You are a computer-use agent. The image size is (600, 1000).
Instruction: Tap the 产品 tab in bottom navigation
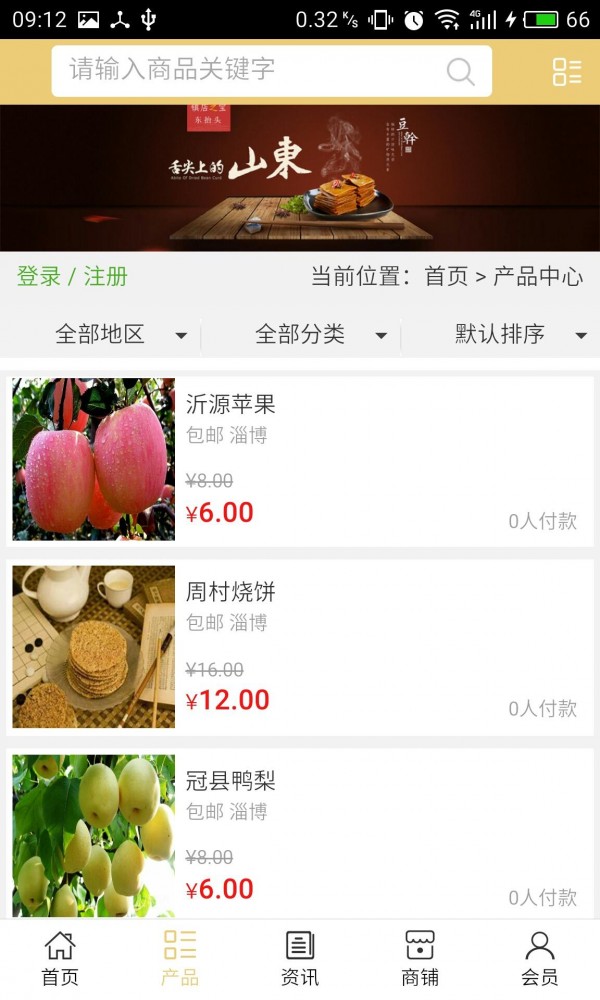(x=180, y=958)
